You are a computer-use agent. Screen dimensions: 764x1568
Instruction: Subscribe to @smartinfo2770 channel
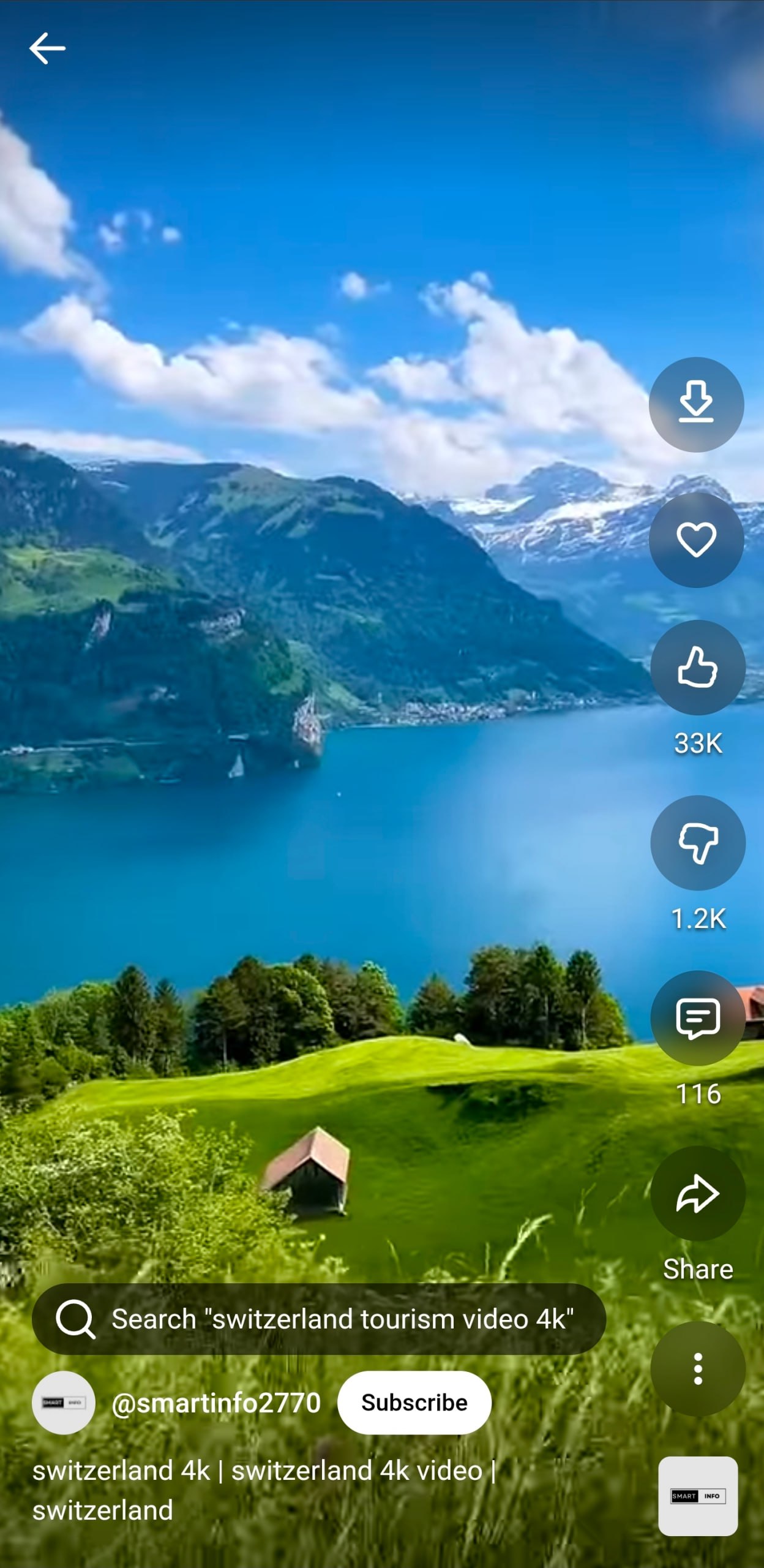(x=414, y=1402)
